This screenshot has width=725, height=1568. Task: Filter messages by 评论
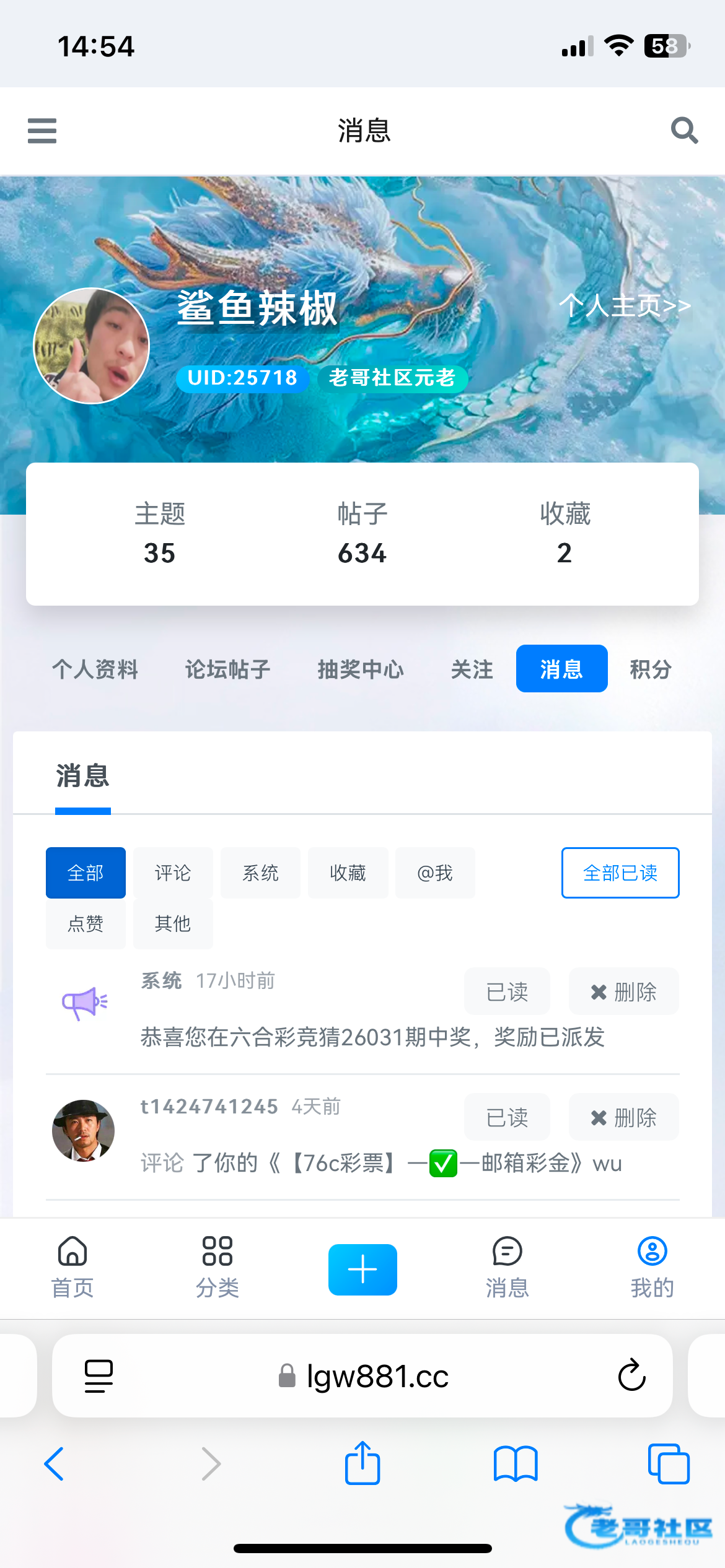tap(173, 873)
